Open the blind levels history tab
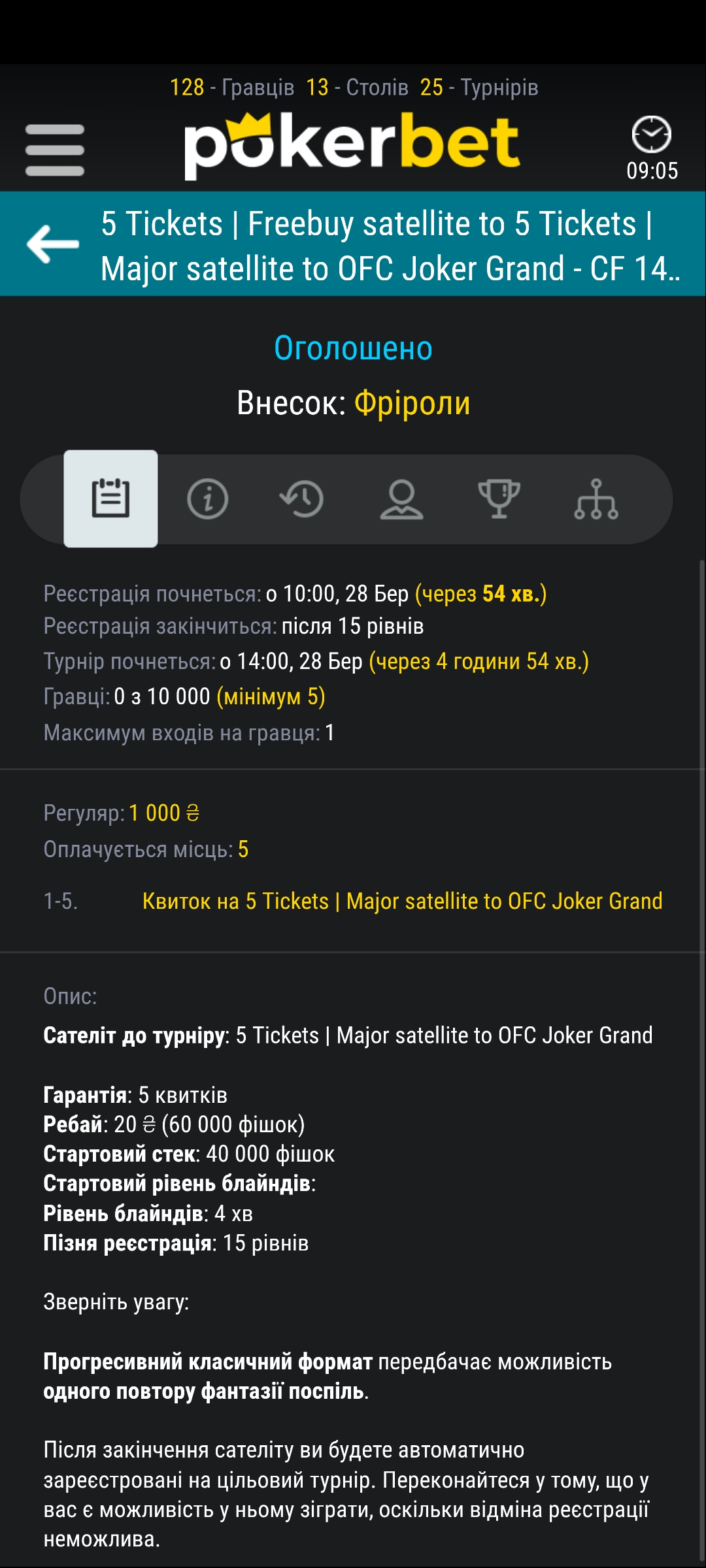Image resolution: width=706 pixels, height=1568 pixels. (x=302, y=499)
